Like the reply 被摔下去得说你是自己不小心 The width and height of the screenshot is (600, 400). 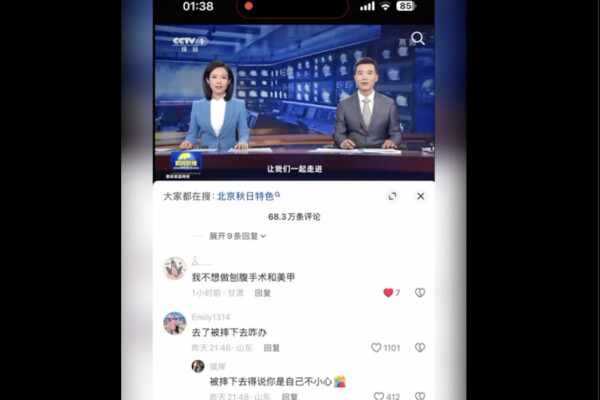[x=377, y=397]
